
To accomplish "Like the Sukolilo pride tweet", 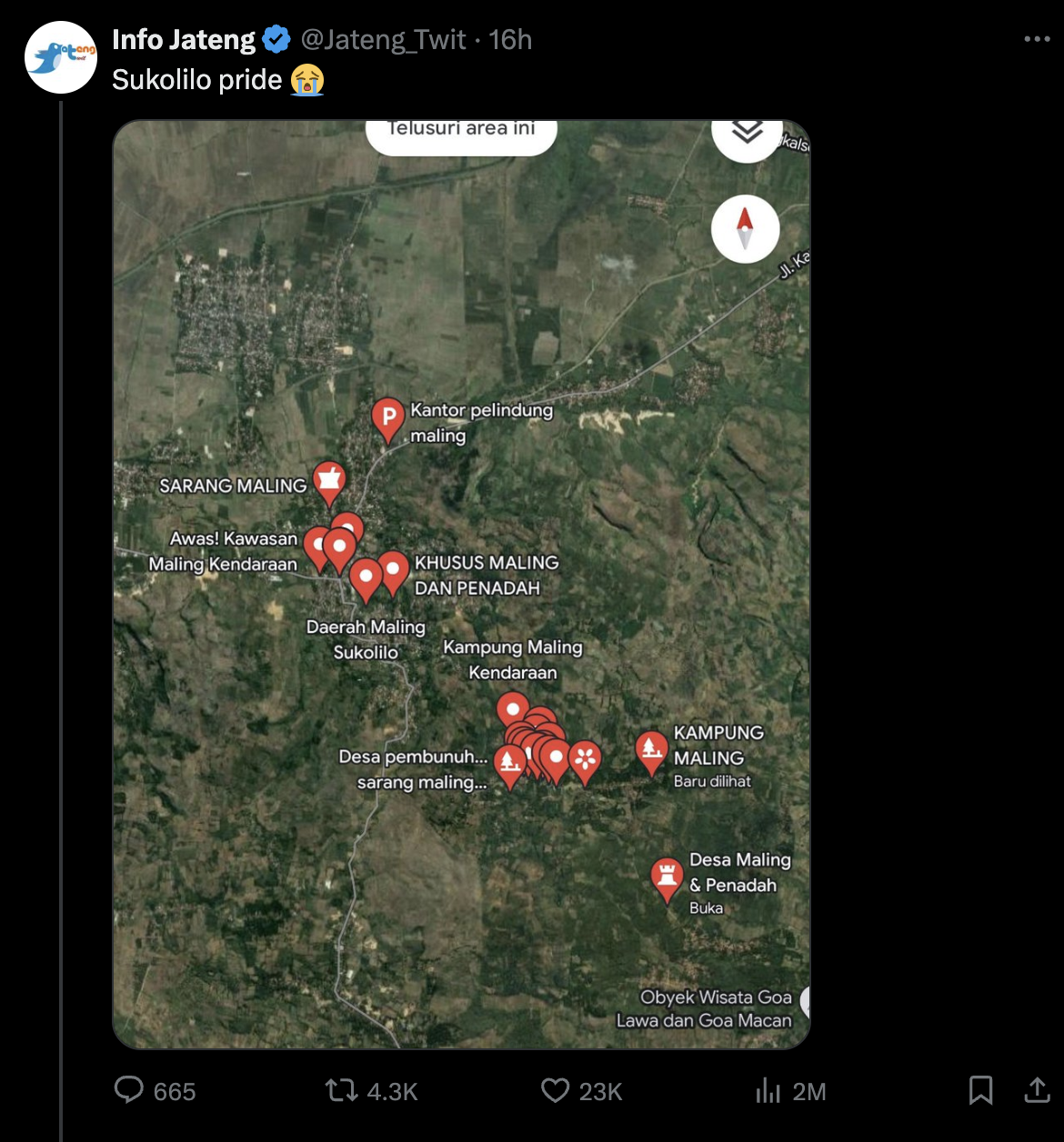I will pos(555,1090).
